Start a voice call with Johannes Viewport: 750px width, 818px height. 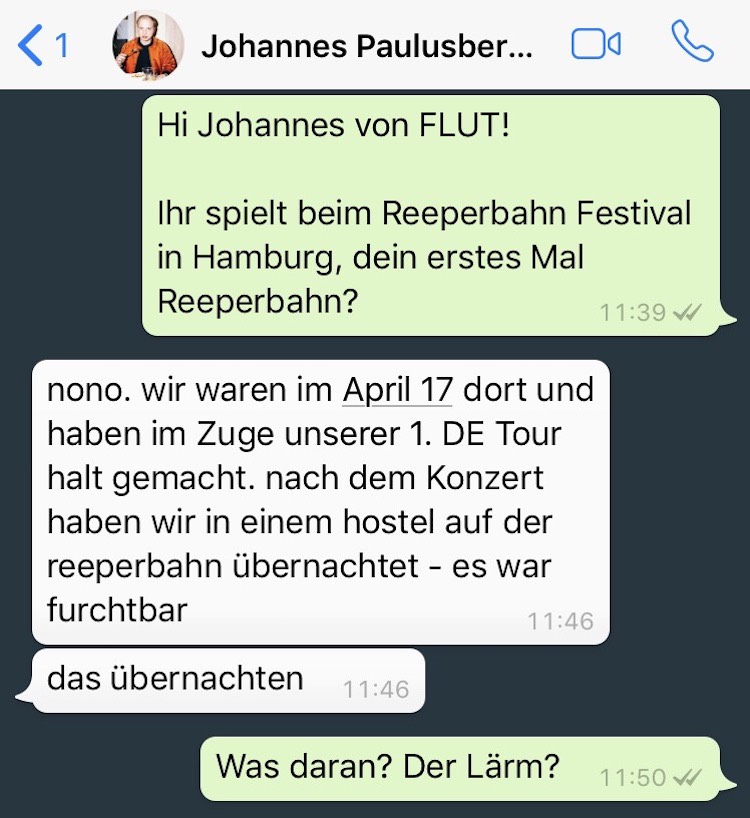pyautogui.click(x=692, y=43)
